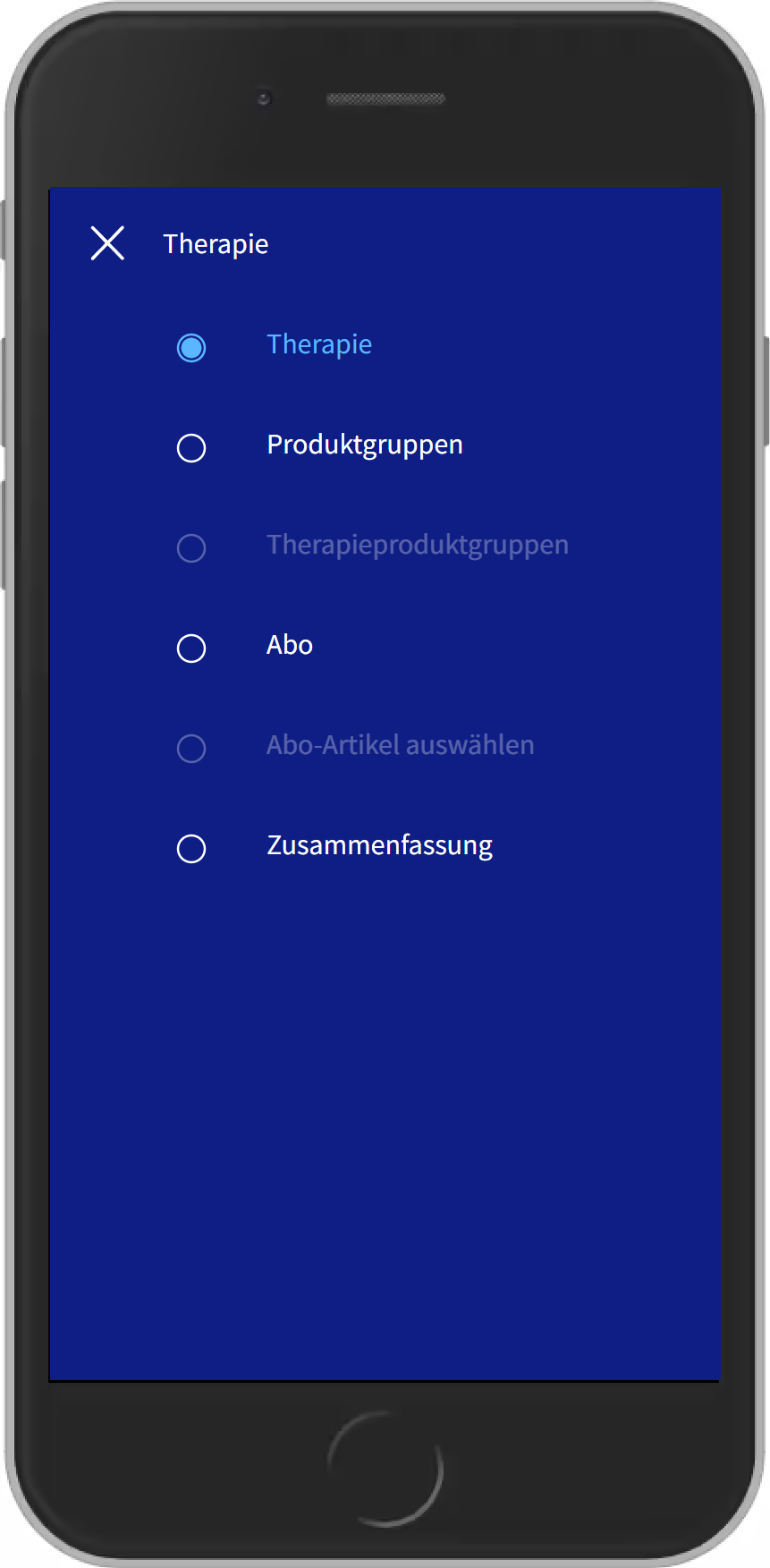This screenshot has width=770, height=1568.
Task: Jump to the Abo step
Action: tap(289, 646)
